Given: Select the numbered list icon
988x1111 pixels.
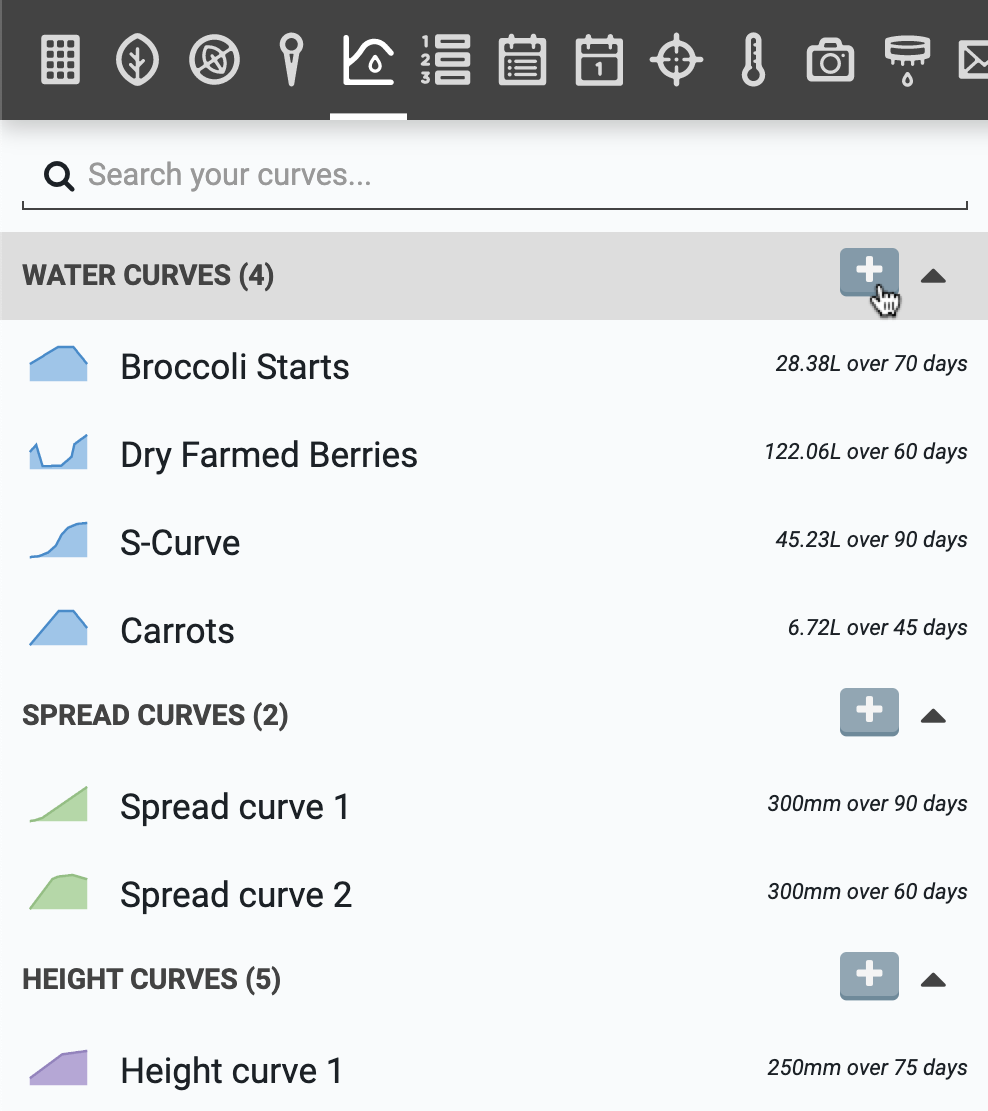Looking at the screenshot, I should [445, 59].
